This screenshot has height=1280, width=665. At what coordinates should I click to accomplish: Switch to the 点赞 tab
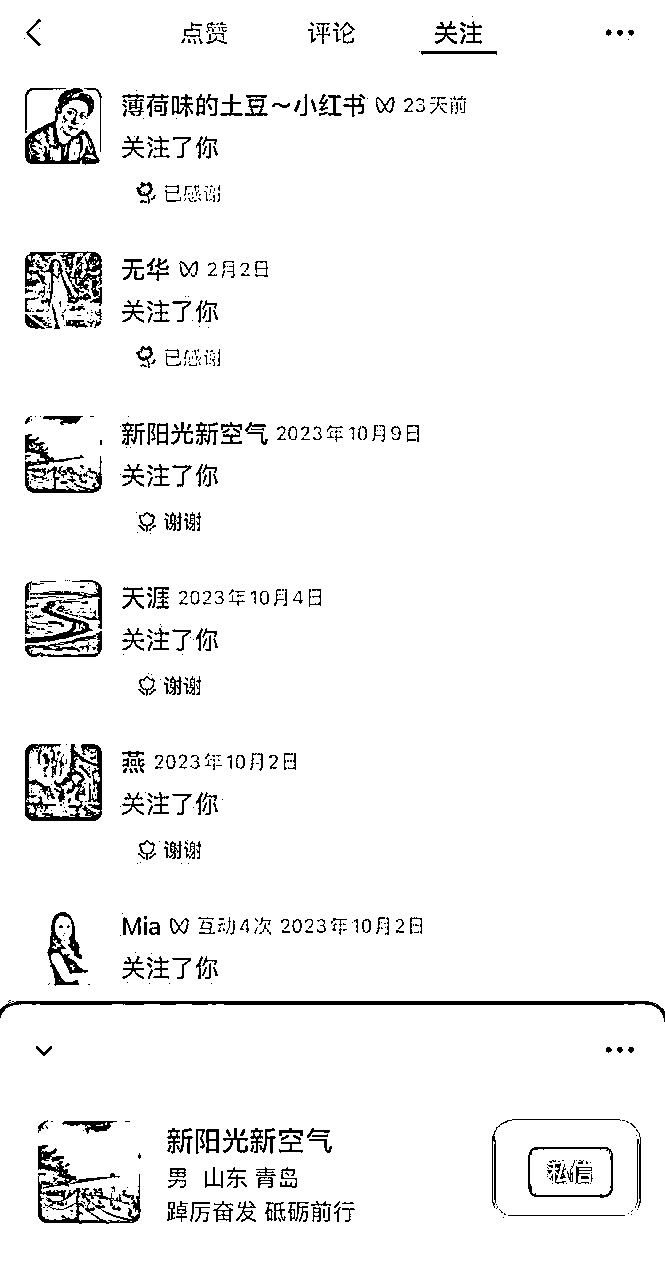point(205,33)
